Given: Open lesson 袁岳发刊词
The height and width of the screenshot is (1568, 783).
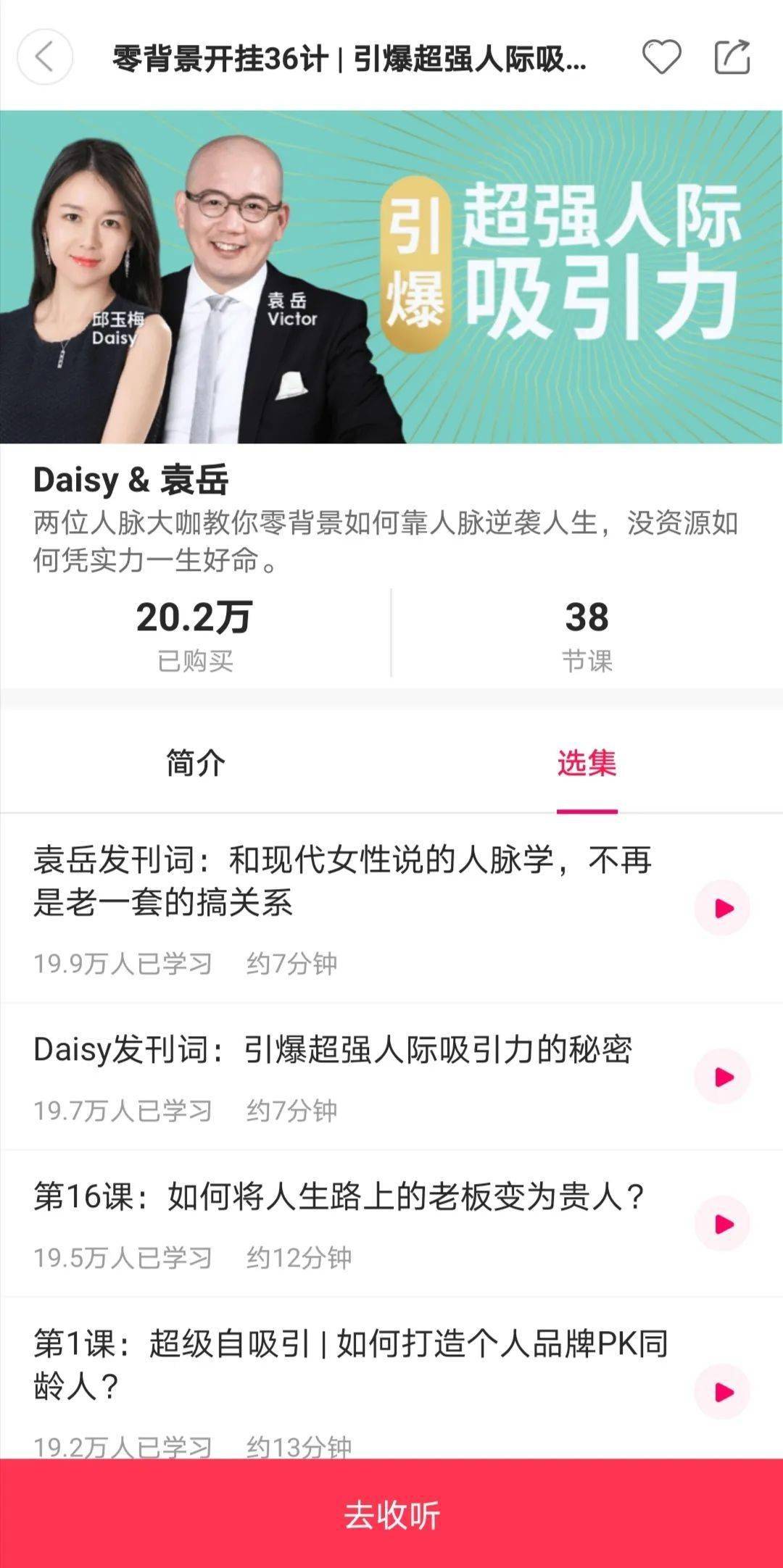Looking at the screenshot, I should coord(342,881).
